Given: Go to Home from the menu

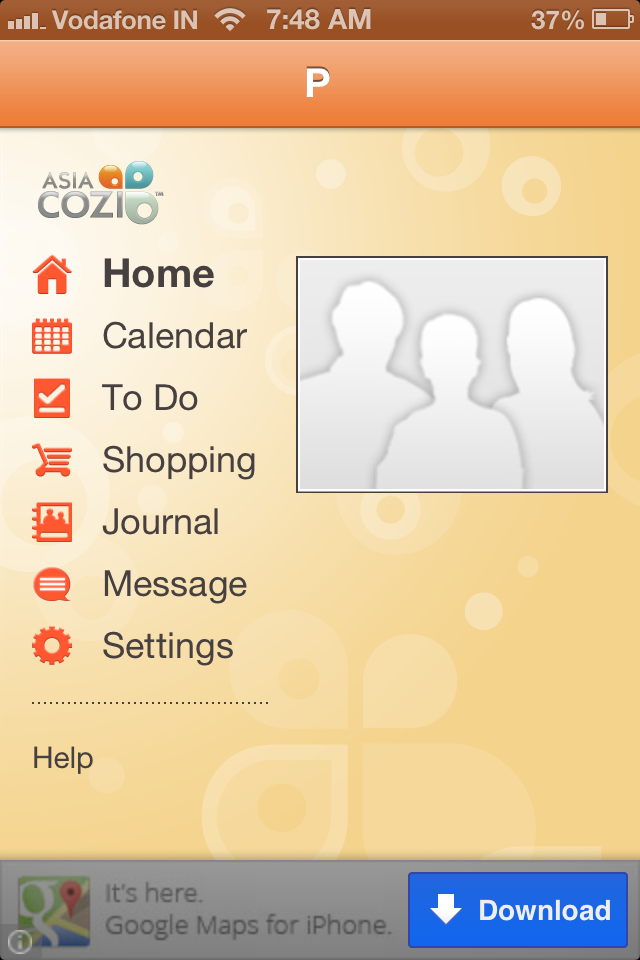Looking at the screenshot, I should point(122,274).
